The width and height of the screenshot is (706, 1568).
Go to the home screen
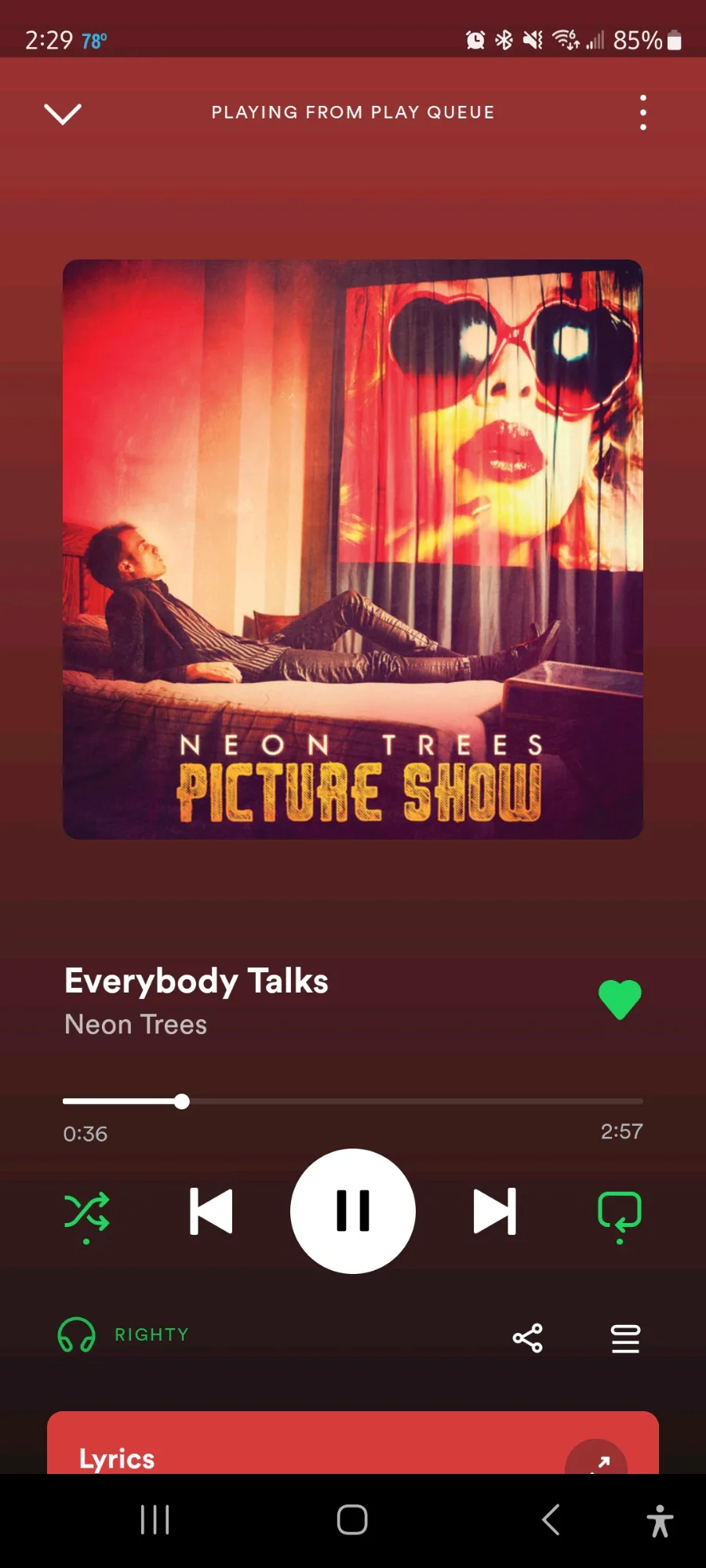click(x=352, y=1519)
